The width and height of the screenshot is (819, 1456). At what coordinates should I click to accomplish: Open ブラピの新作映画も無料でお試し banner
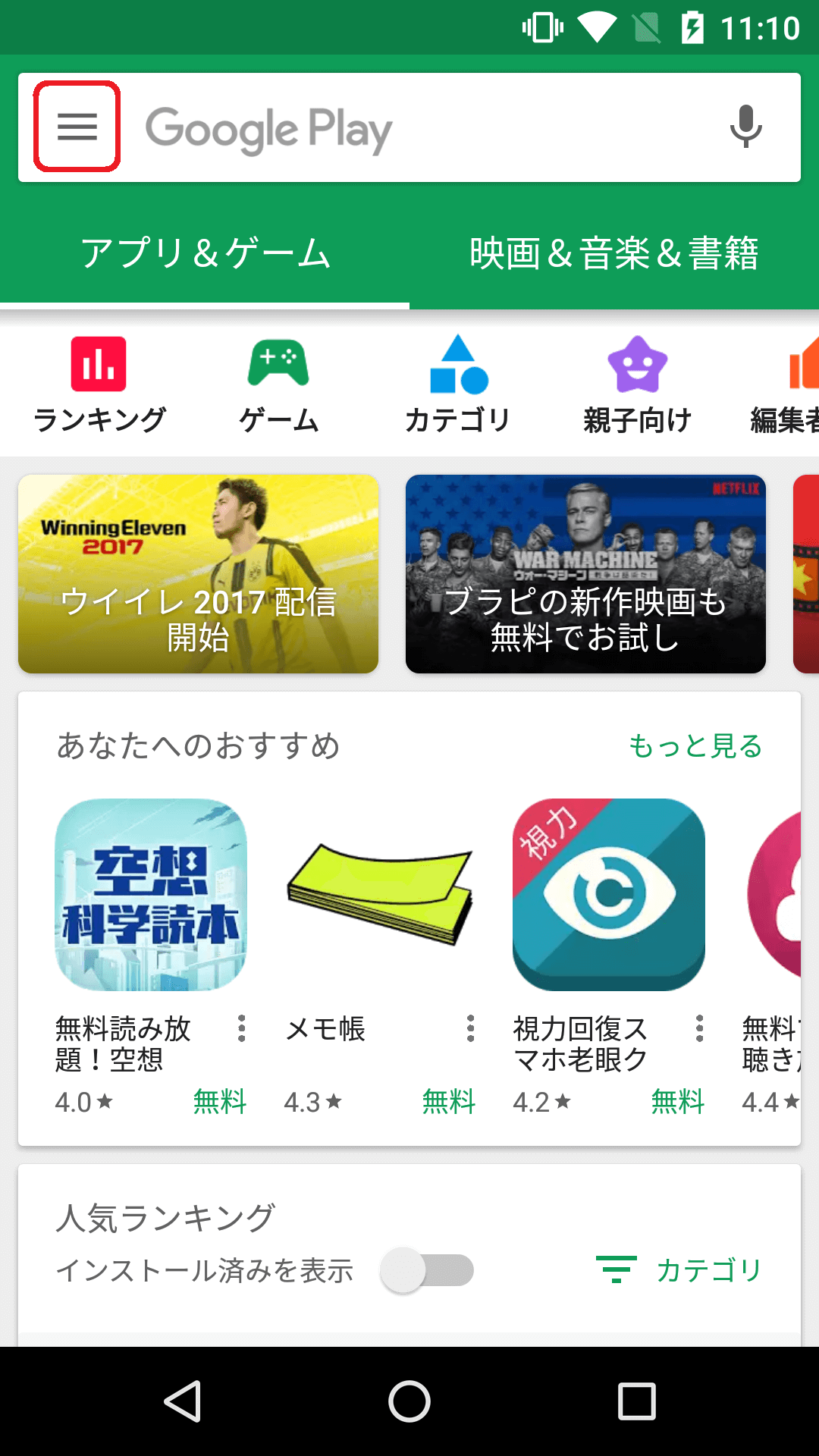pos(585,574)
